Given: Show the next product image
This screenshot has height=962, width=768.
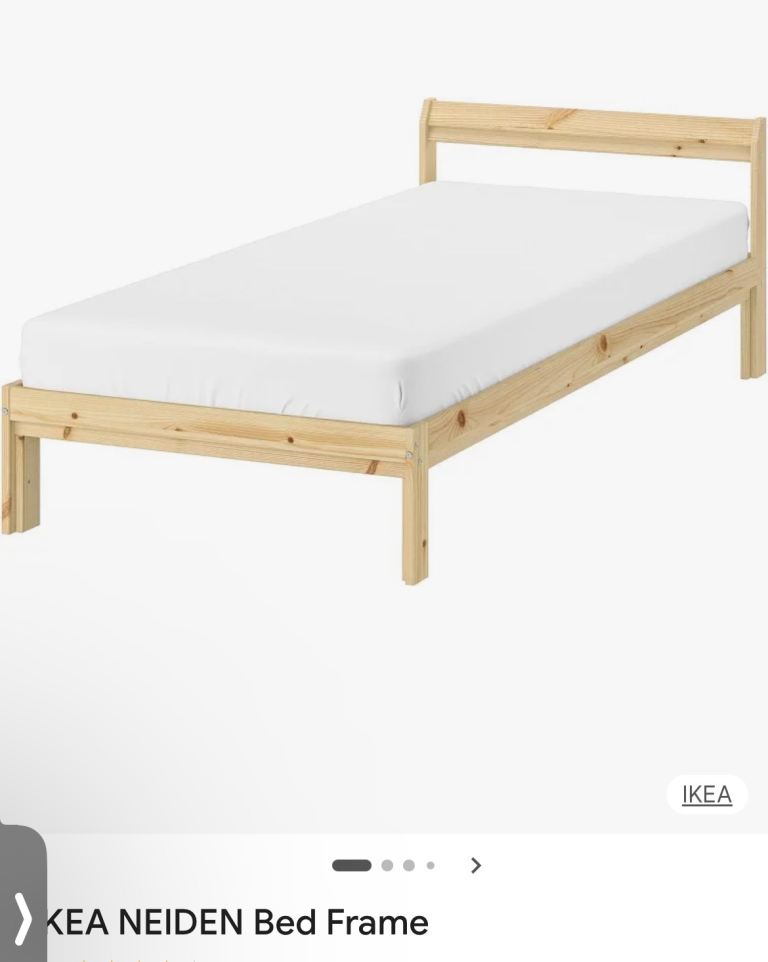Looking at the screenshot, I should click(x=476, y=866).
